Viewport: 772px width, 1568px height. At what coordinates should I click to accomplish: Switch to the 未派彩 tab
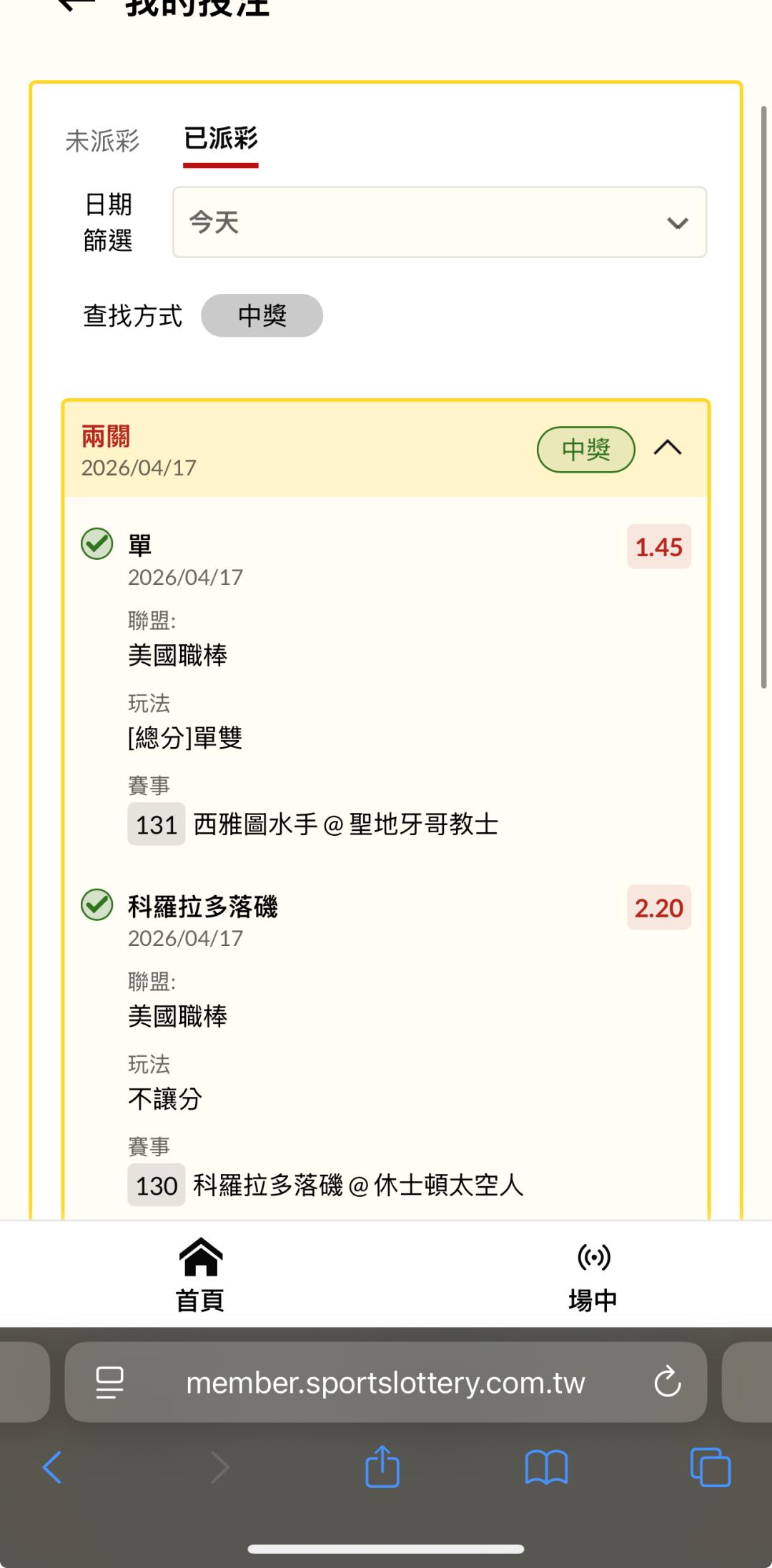pos(102,141)
